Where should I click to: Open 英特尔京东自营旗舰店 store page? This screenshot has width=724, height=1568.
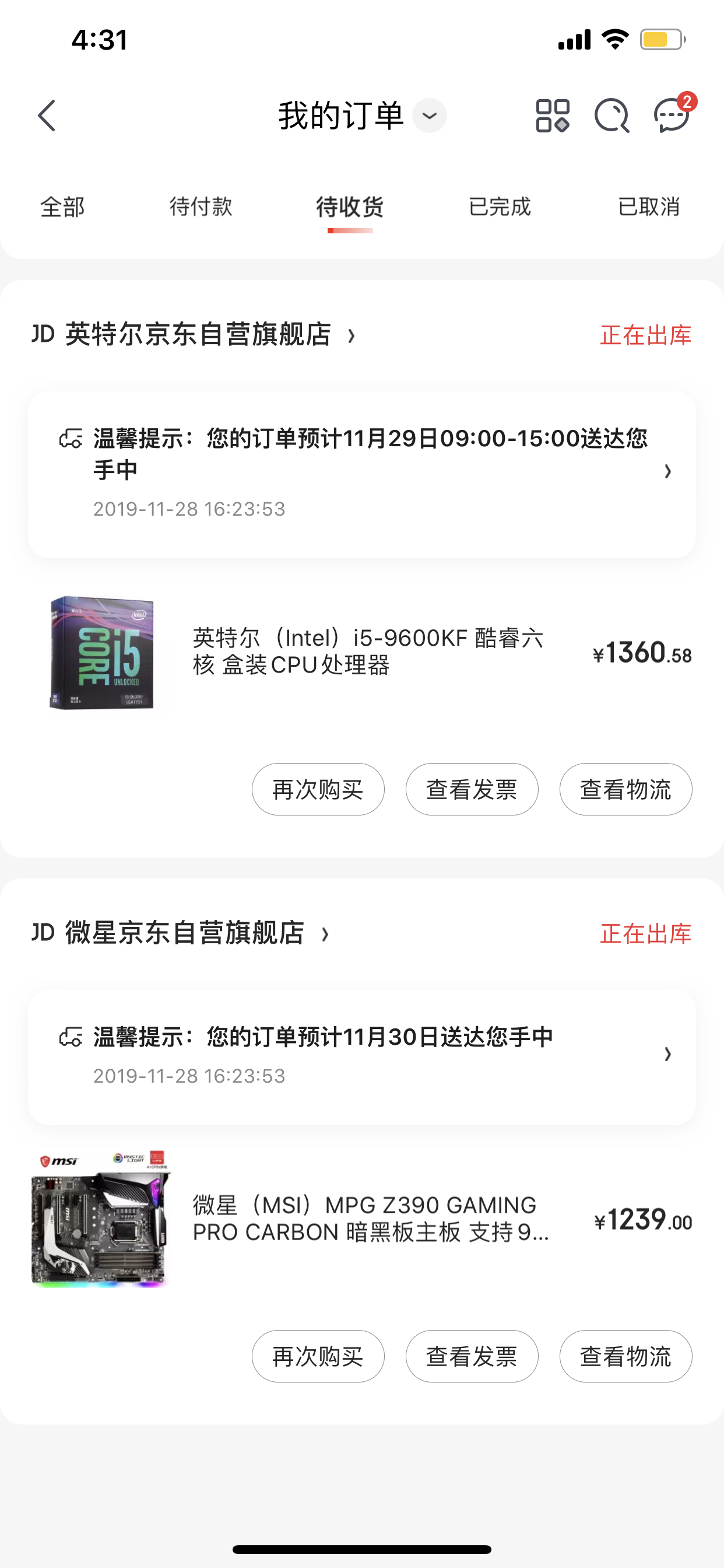click(x=198, y=335)
